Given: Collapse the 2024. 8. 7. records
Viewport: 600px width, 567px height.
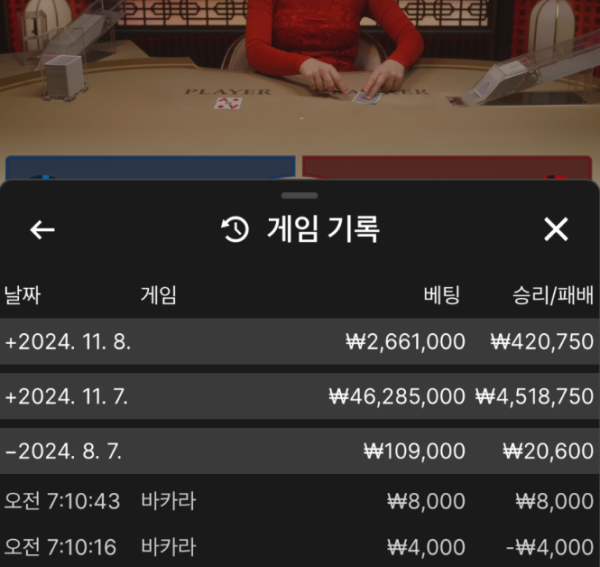Looking at the screenshot, I should point(64,451).
